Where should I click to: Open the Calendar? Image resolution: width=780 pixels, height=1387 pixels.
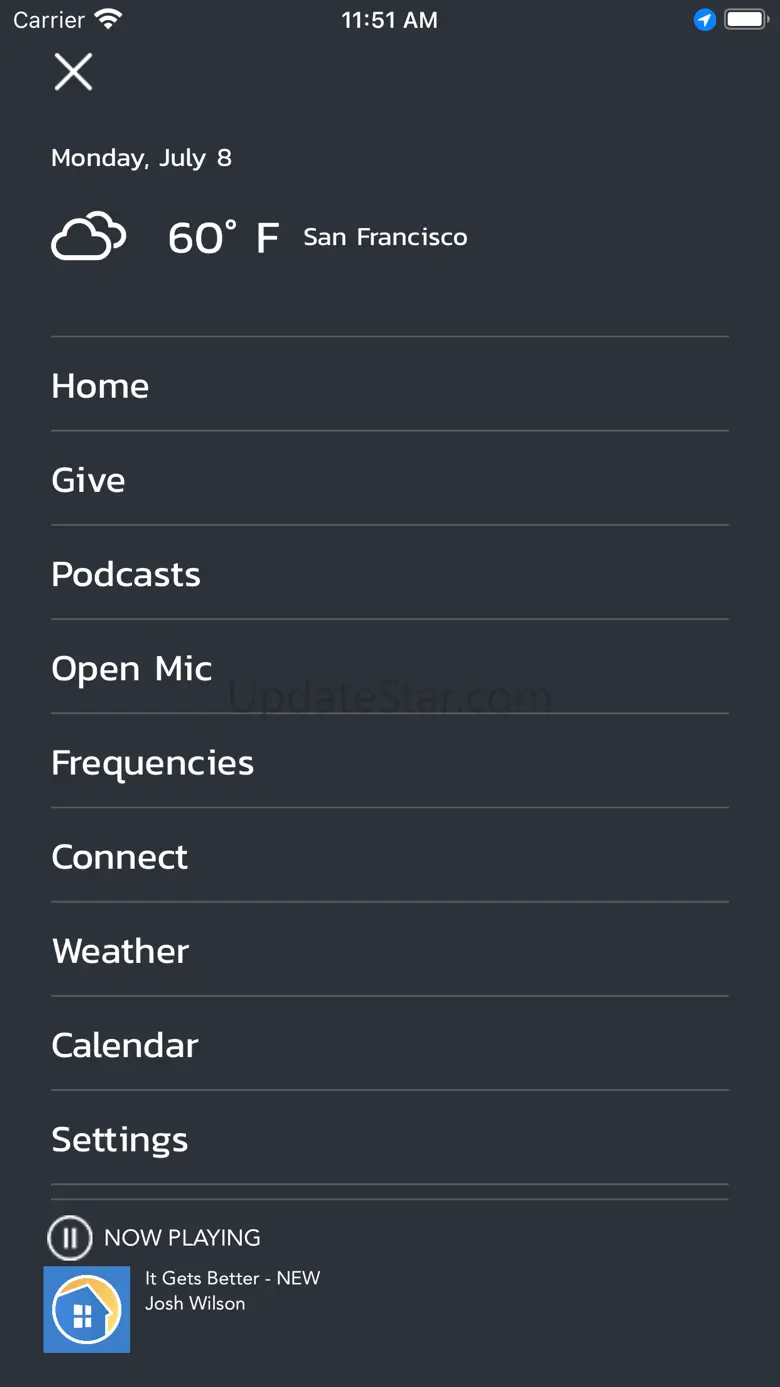click(125, 1045)
